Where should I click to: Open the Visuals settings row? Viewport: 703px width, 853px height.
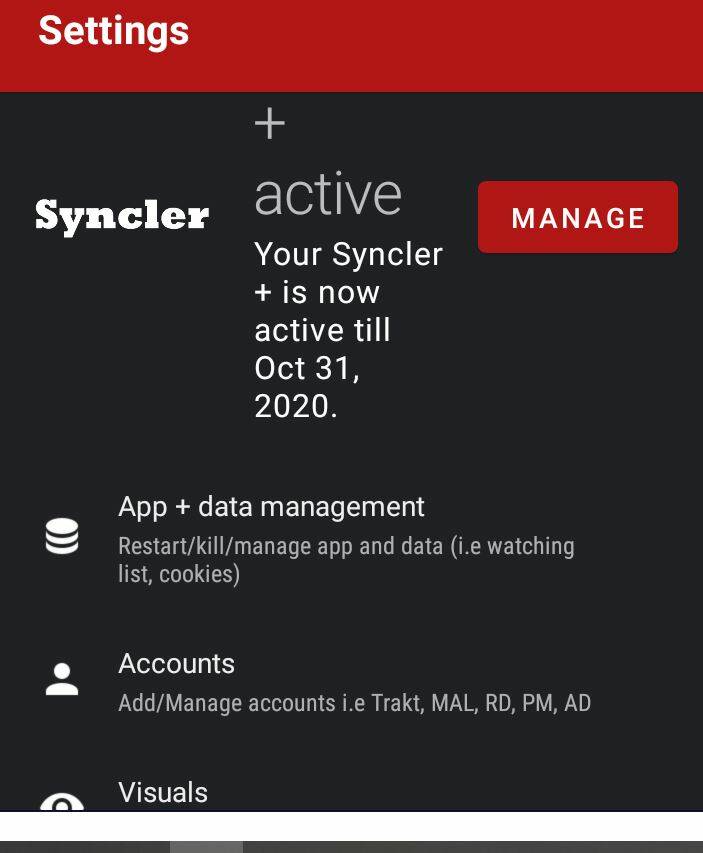[x=163, y=793]
